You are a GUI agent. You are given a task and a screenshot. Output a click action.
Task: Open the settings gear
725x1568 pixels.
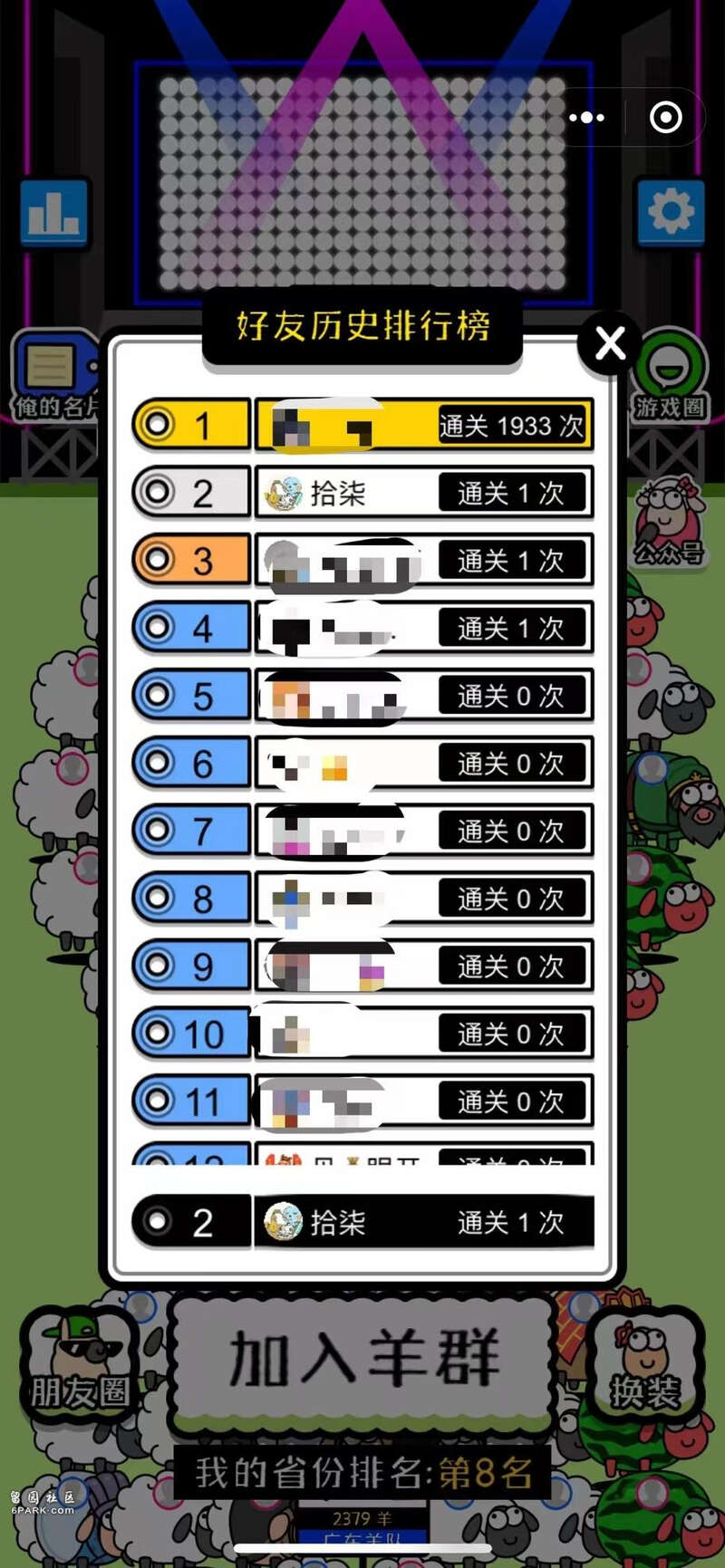click(x=671, y=213)
